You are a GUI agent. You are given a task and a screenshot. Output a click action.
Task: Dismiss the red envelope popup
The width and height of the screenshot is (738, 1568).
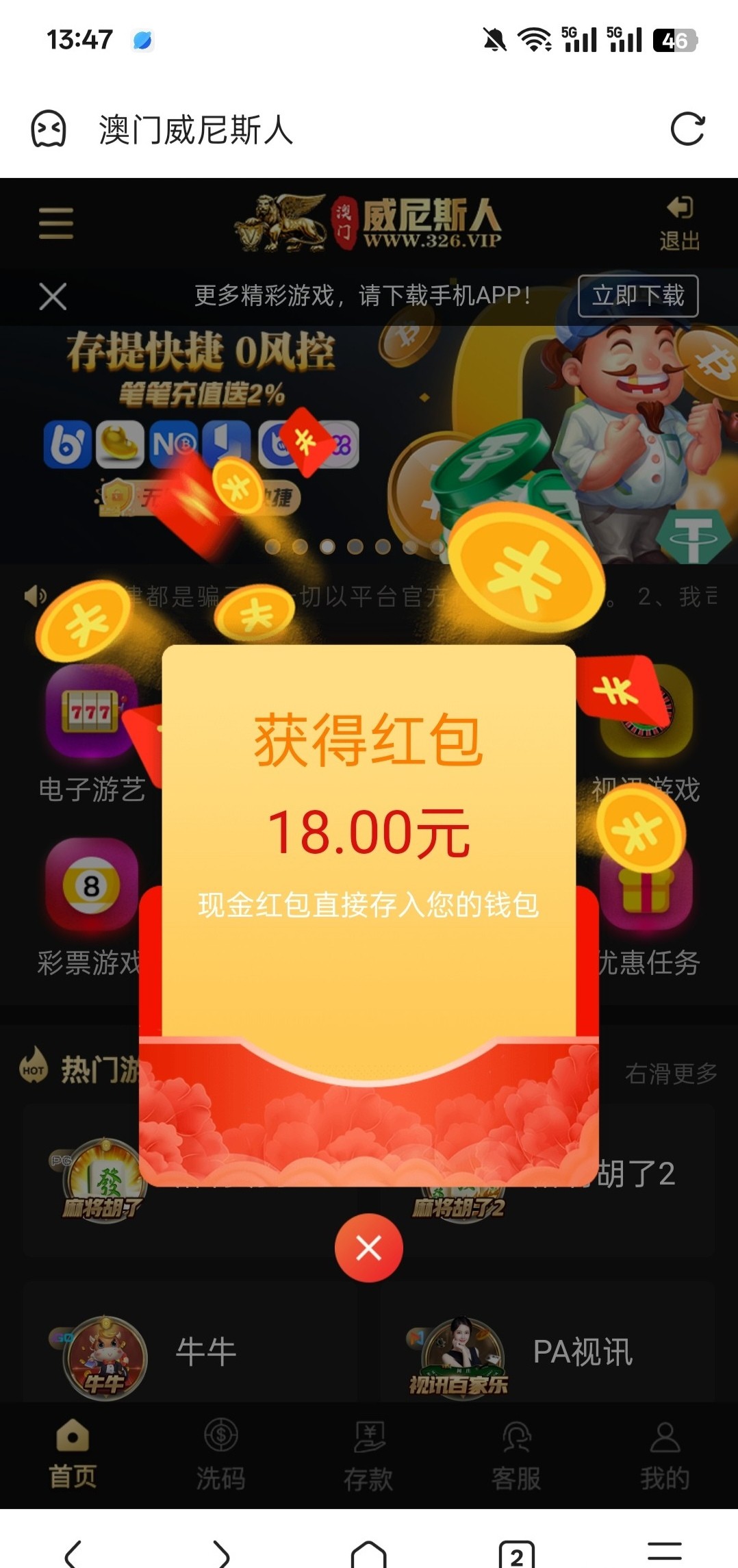pyautogui.click(x=368, y=1248)
